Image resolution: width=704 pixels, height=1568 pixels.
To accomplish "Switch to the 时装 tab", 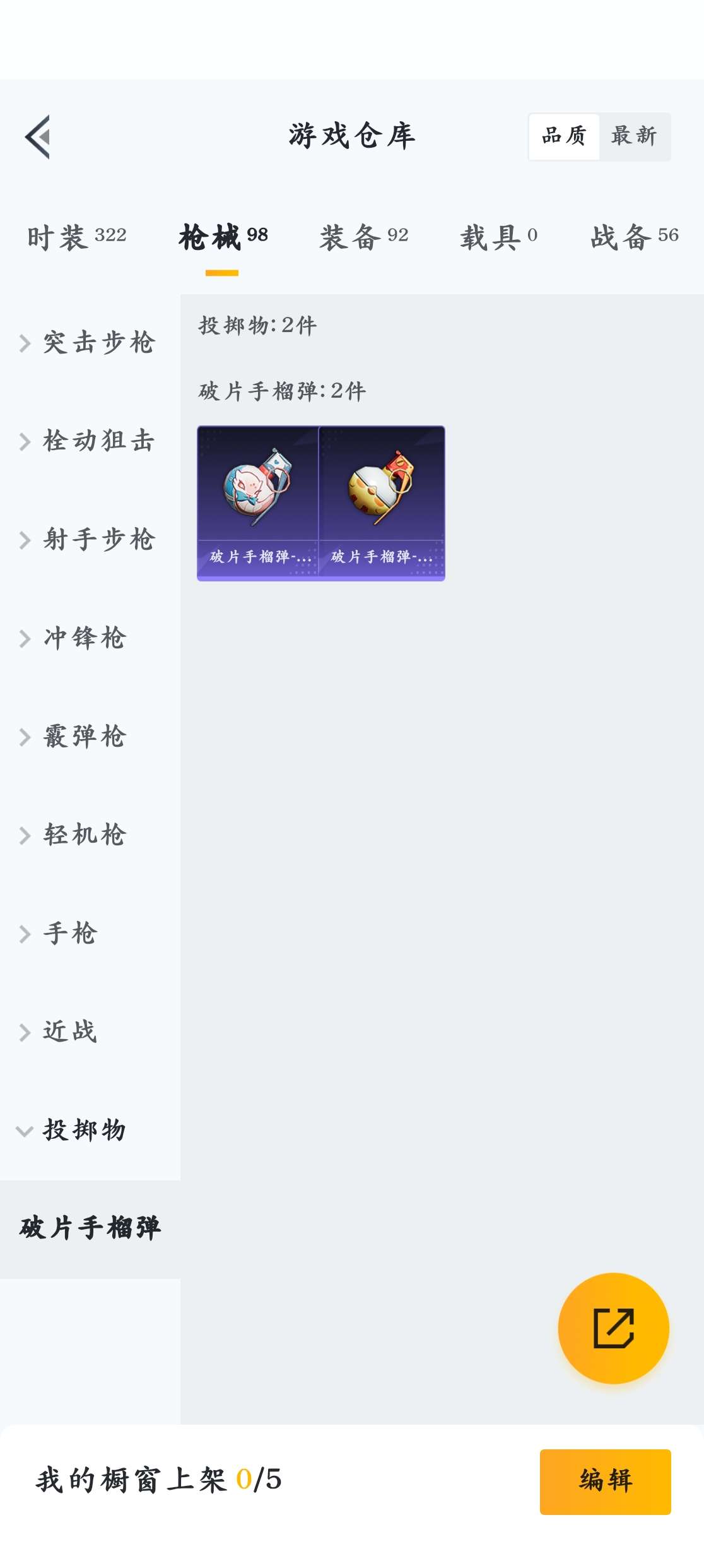I will (x=76, y=237).
